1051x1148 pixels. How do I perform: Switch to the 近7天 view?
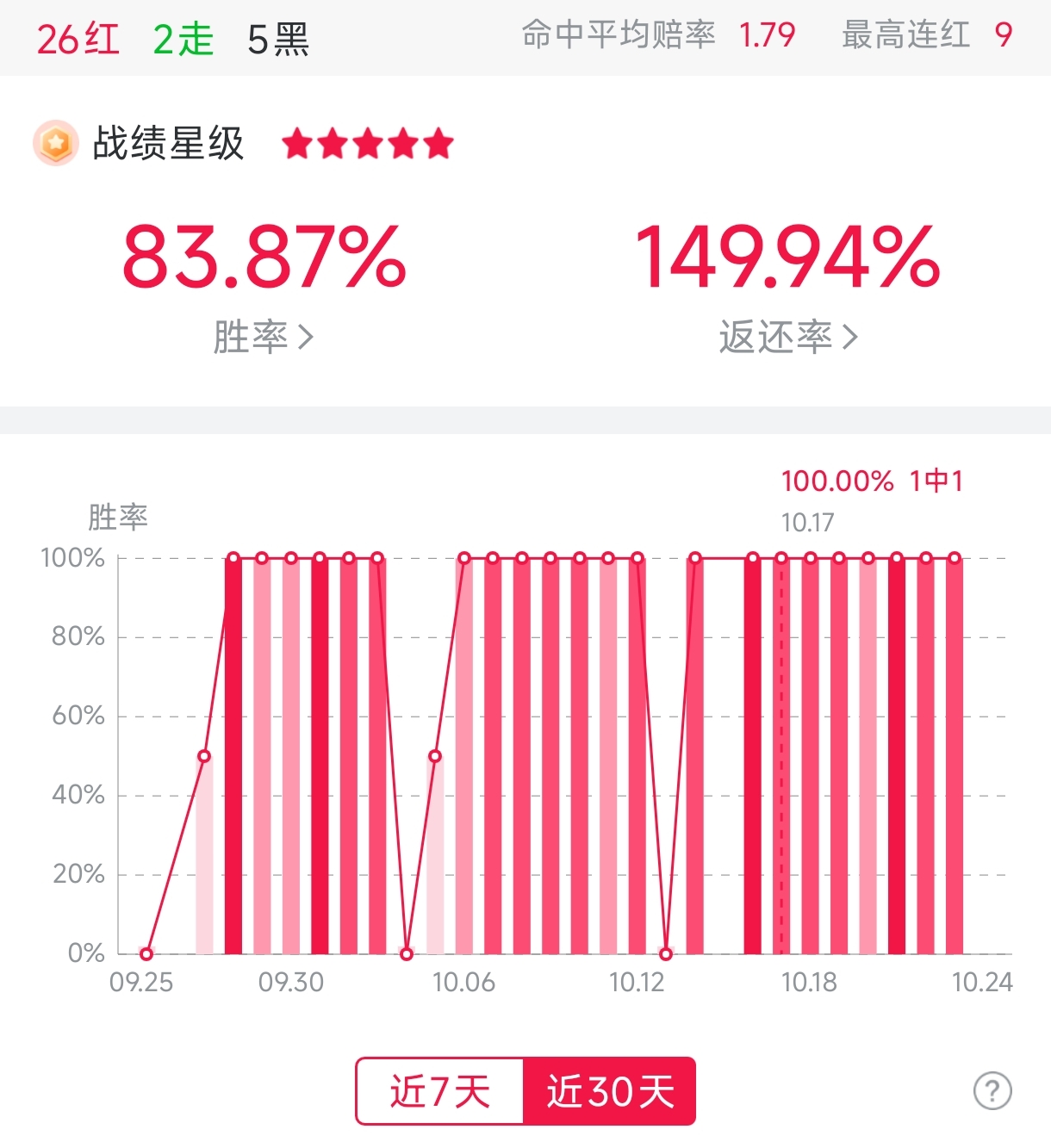439,1091
